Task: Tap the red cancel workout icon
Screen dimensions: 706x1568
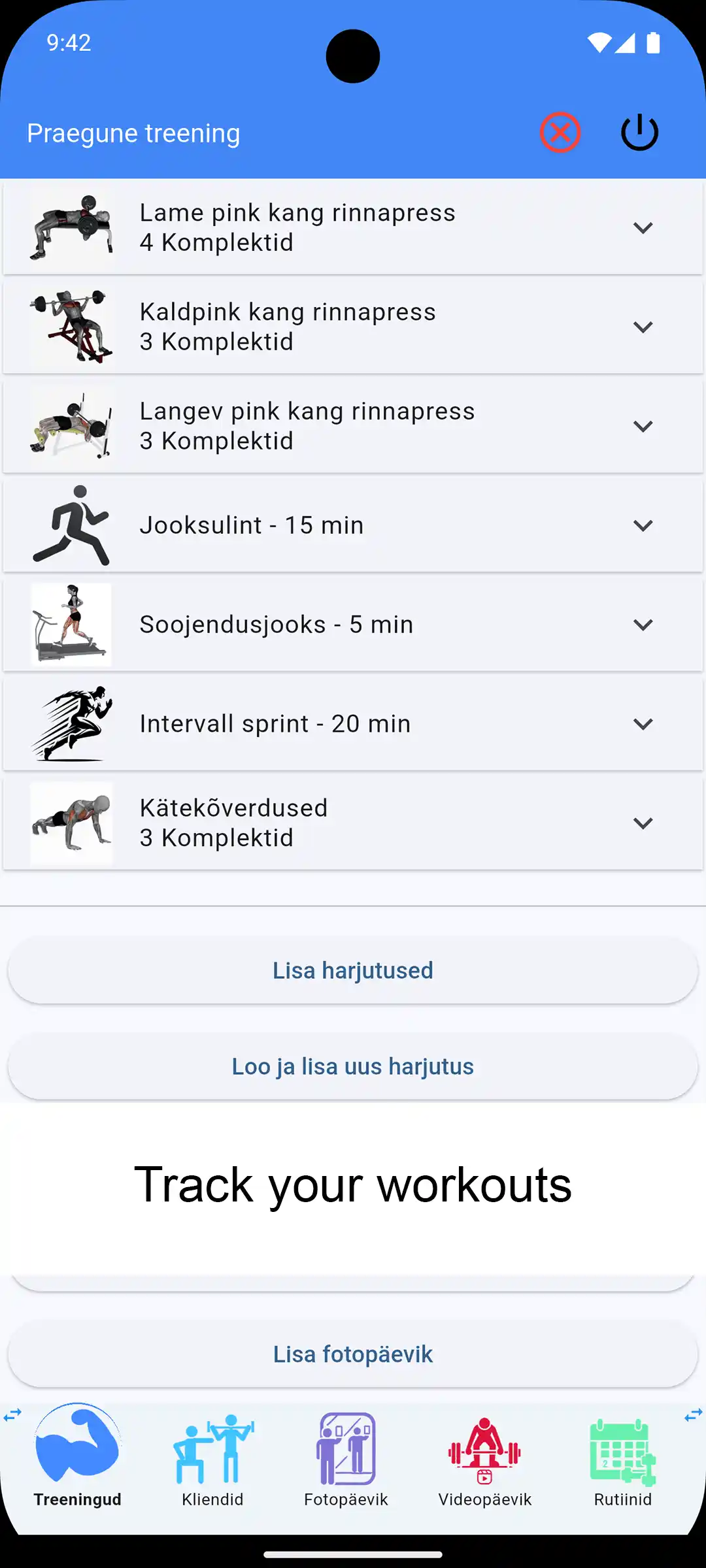Action: pyautogui.click(x=560, y=132)
